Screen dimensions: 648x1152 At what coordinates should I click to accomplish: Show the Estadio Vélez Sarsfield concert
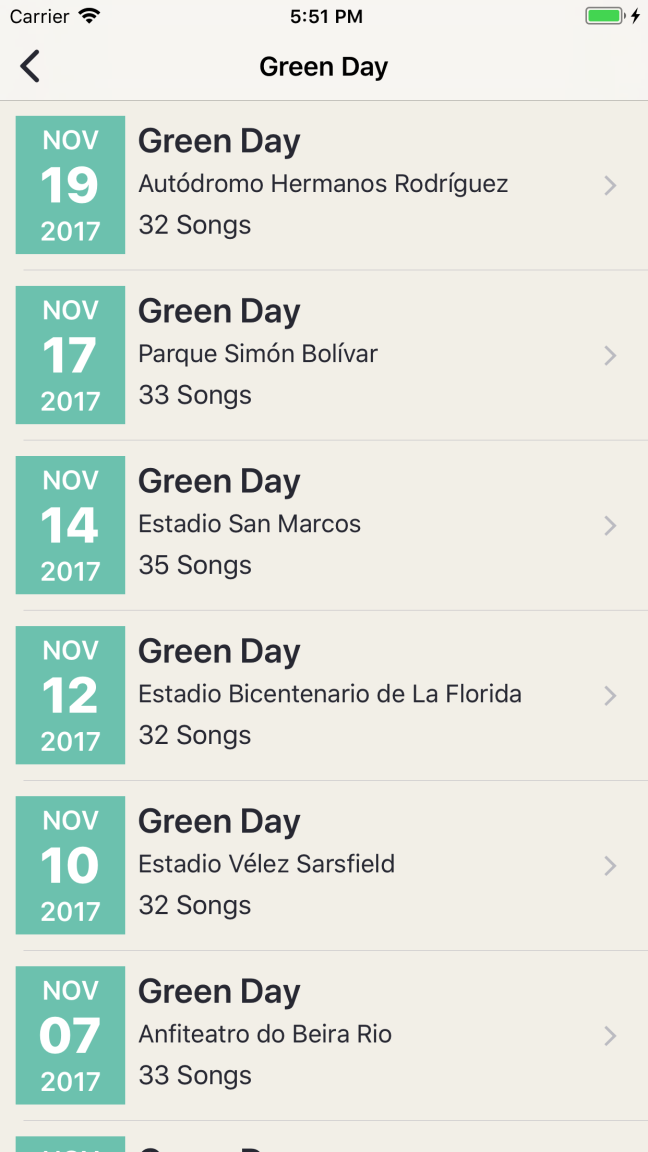[x=323, y=865]
